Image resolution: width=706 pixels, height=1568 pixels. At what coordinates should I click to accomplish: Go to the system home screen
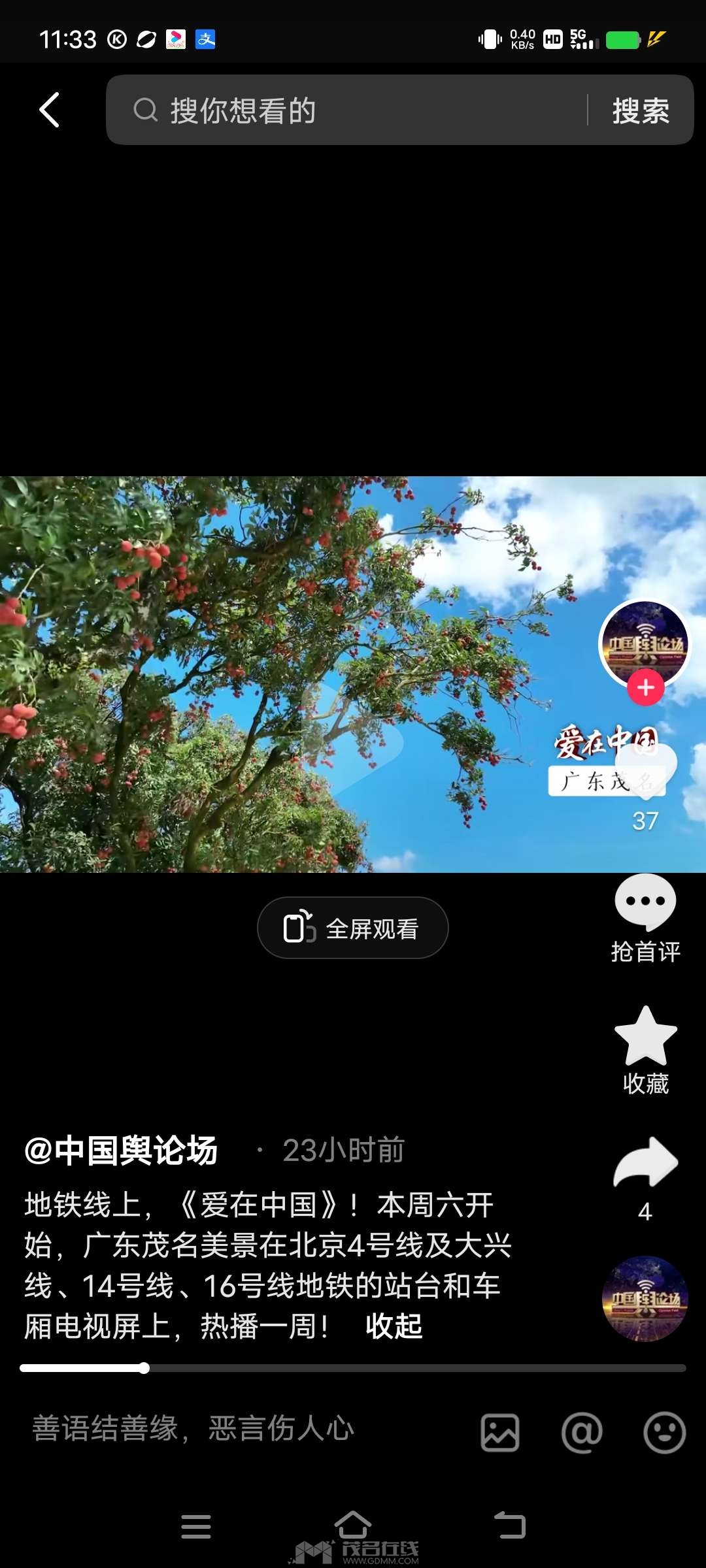[x=353, y=1526]
